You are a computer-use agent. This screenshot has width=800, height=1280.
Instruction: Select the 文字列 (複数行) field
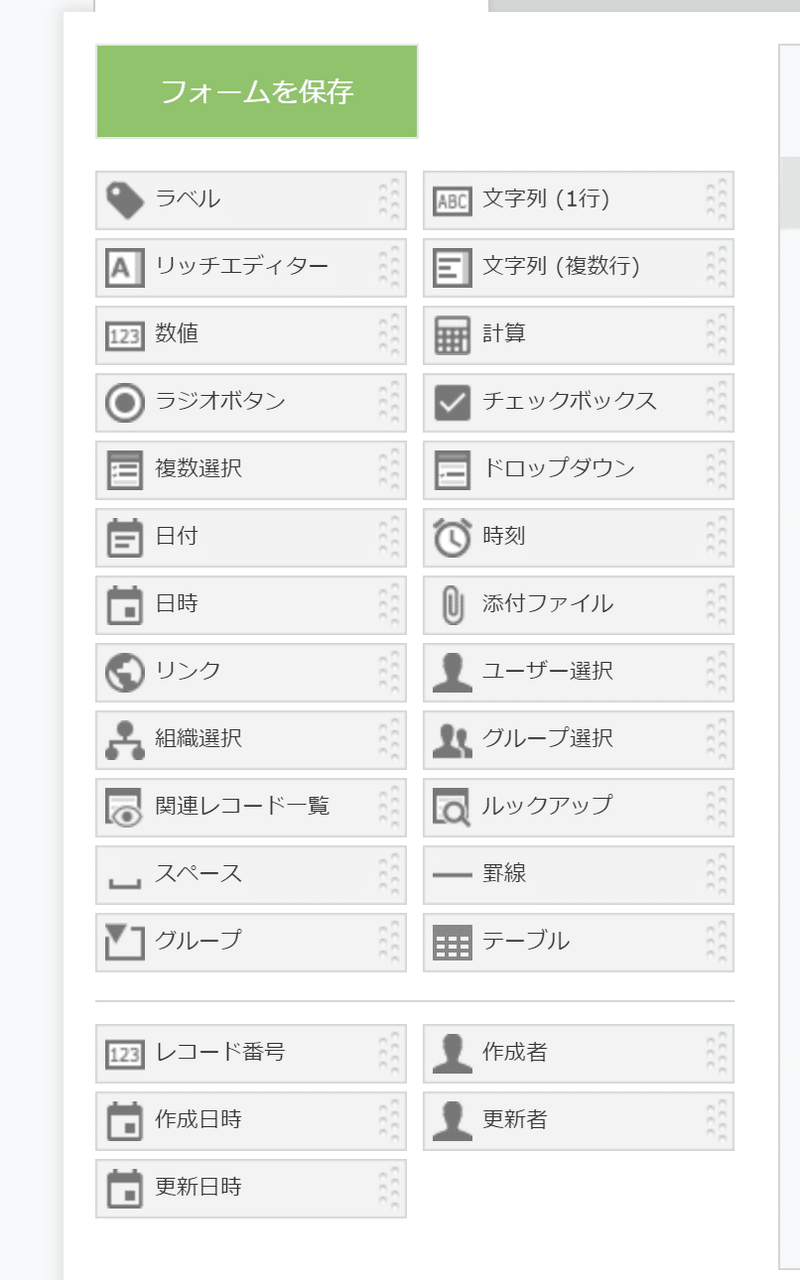click(578, 268)
